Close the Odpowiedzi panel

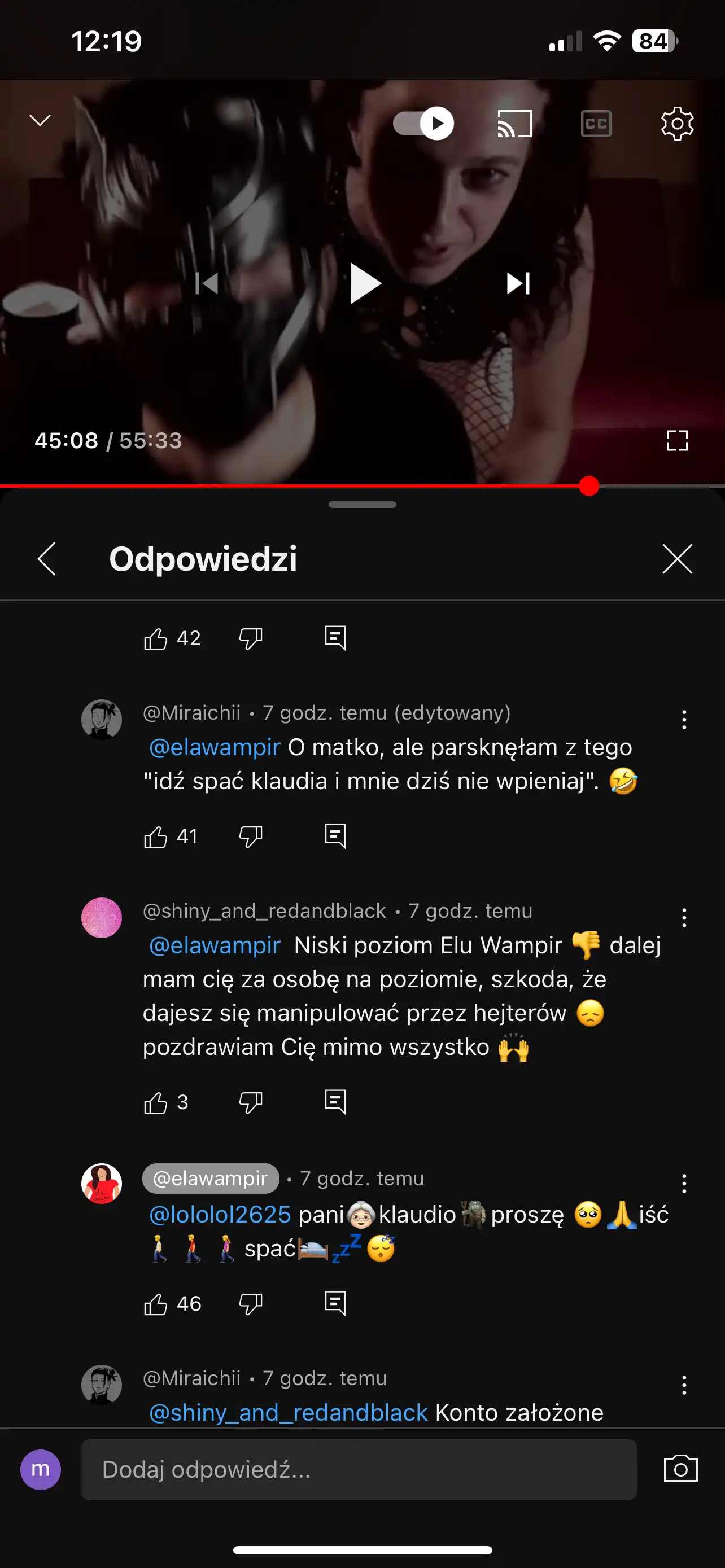coord(676,559)
